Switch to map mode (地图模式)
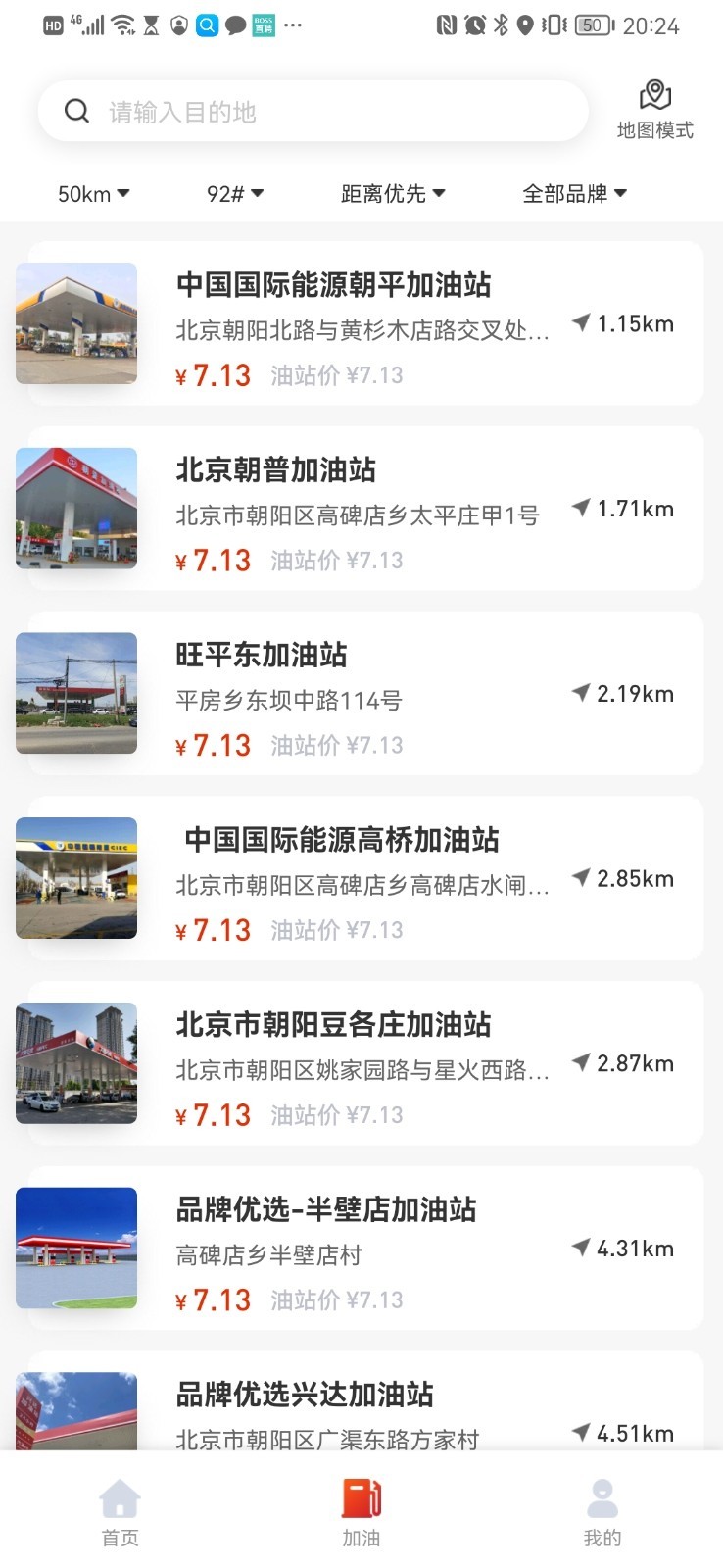The image size is (723, 1568). tap(654, 110)
